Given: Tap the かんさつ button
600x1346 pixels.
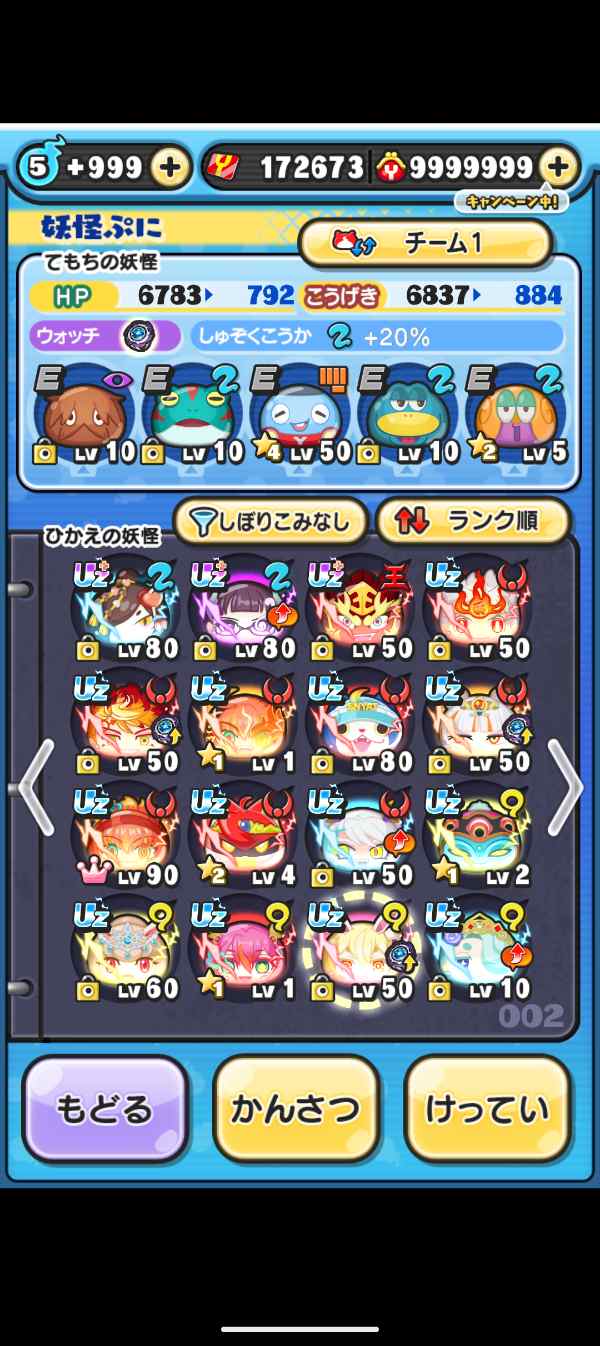Looking at the screenshot, I should [x=296, y=1110].
